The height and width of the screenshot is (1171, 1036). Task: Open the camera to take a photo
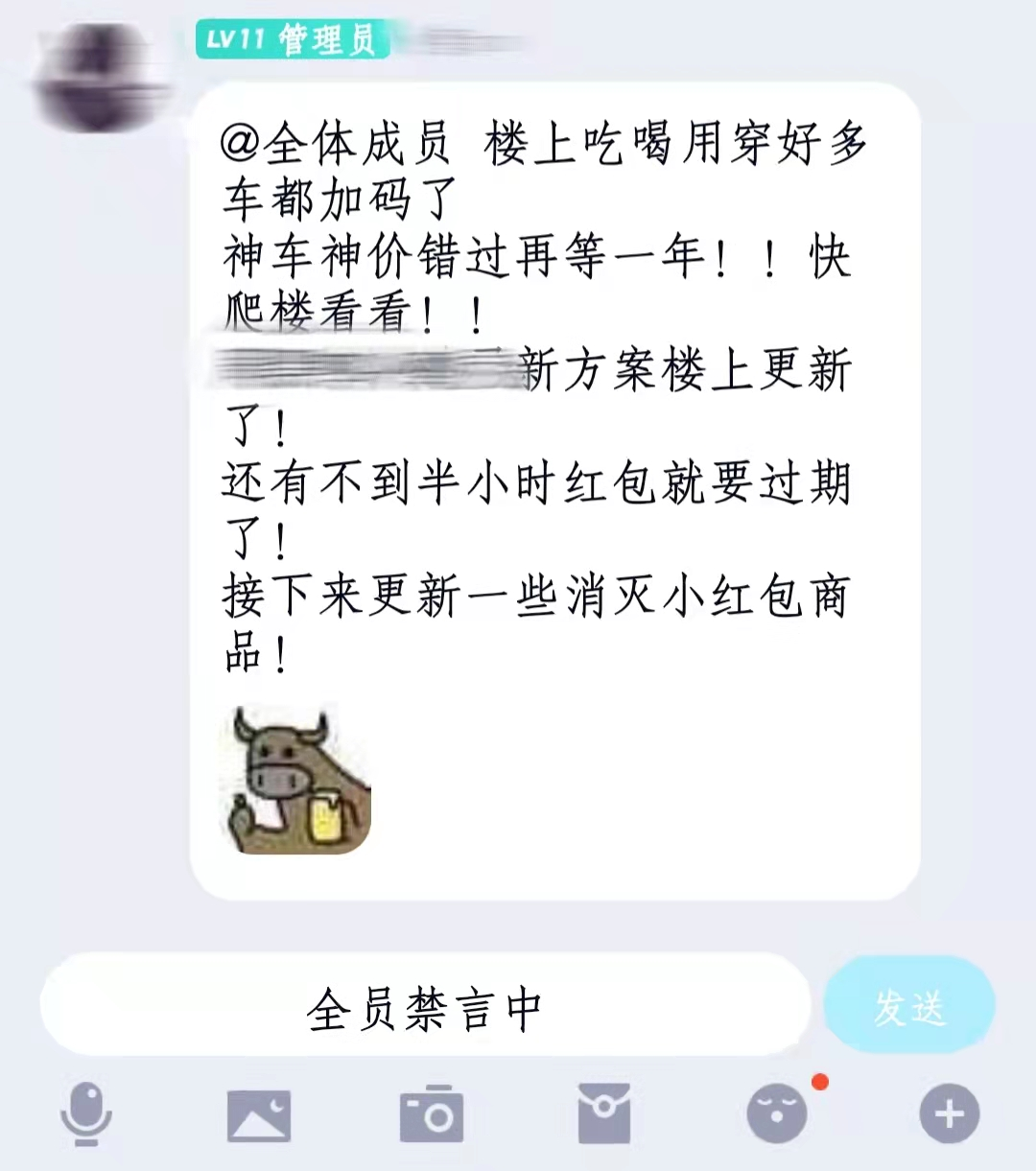(431, 1114)
